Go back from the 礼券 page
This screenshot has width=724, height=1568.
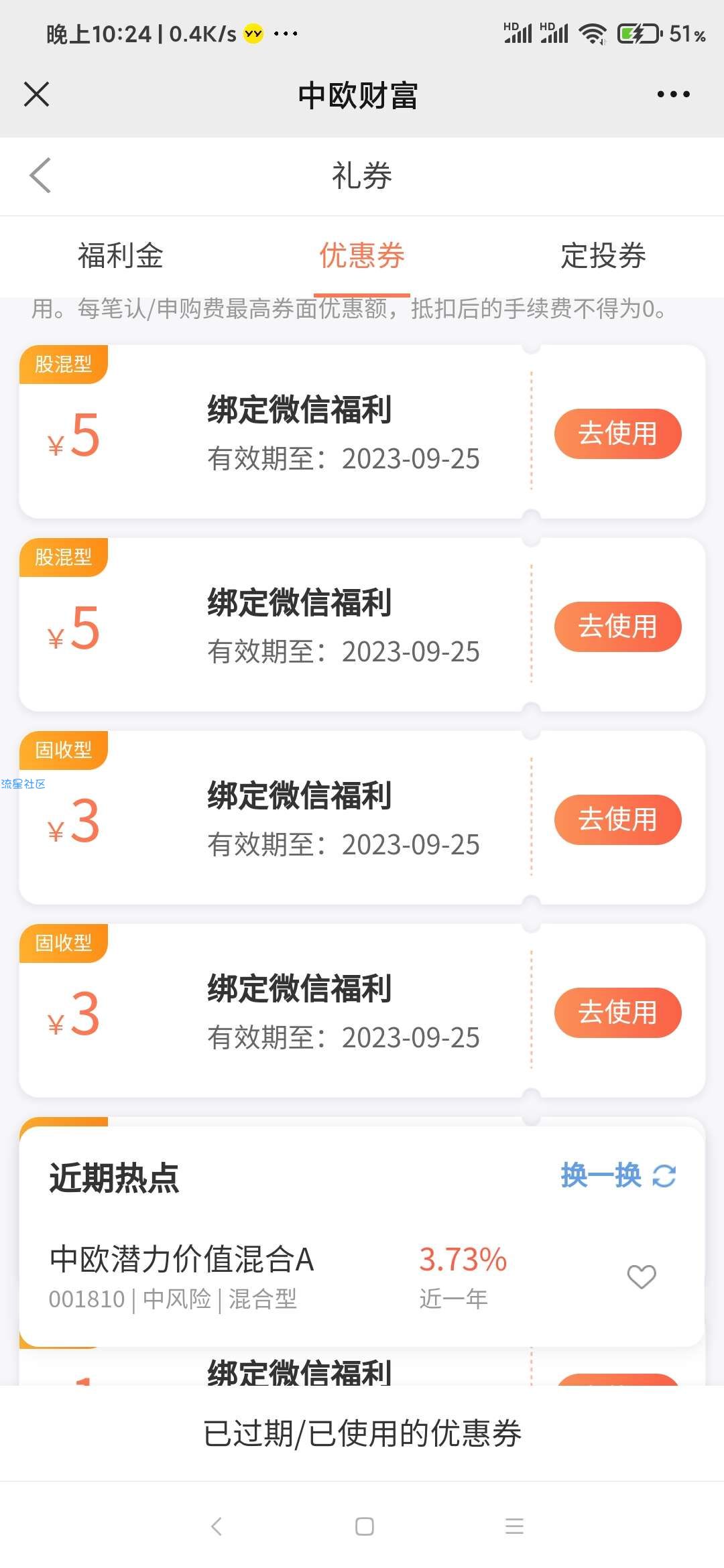pyautogui.click(x=40, y=176)
